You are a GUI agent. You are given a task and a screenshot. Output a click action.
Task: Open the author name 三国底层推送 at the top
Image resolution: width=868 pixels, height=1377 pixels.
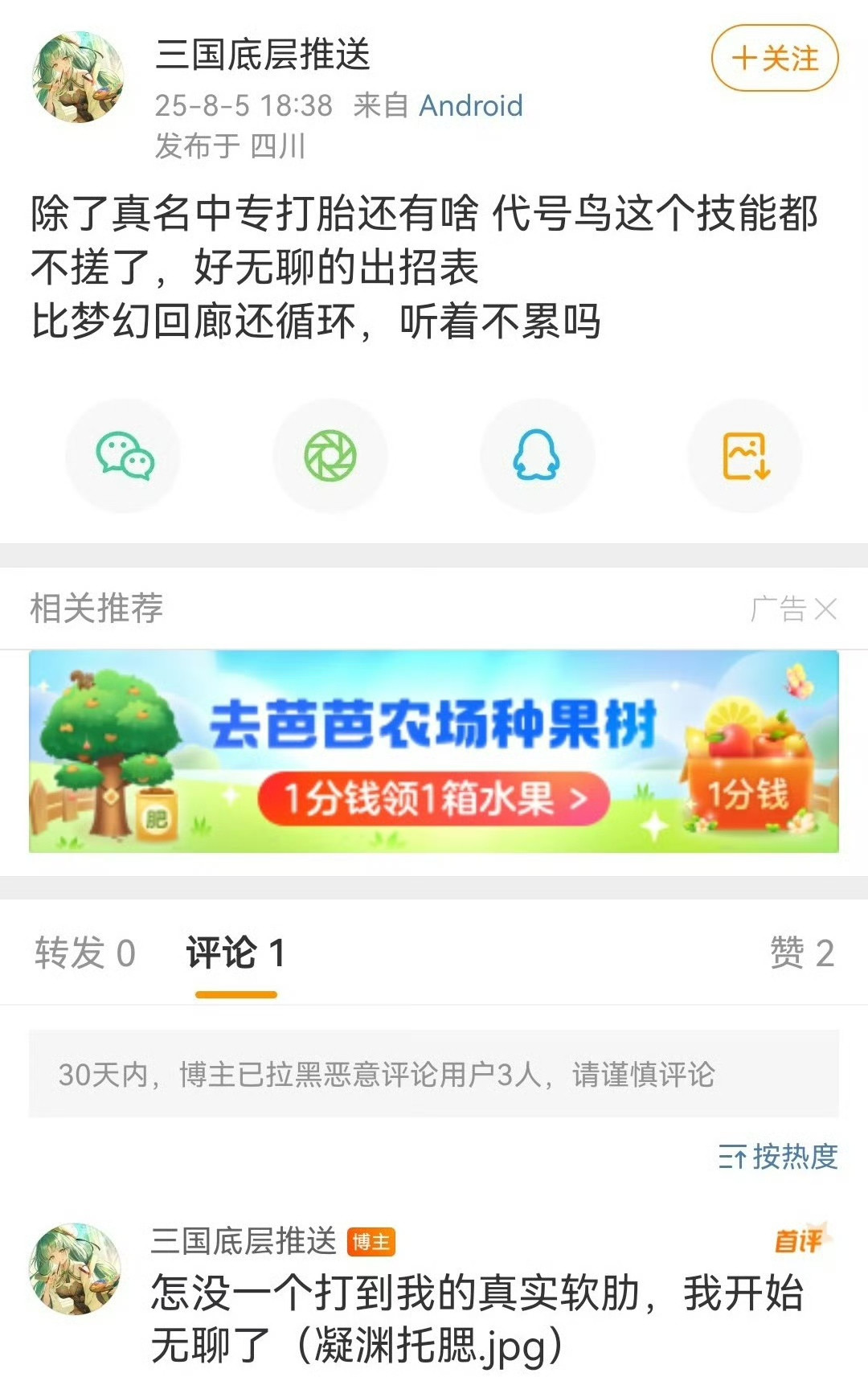tap(263, 55)
